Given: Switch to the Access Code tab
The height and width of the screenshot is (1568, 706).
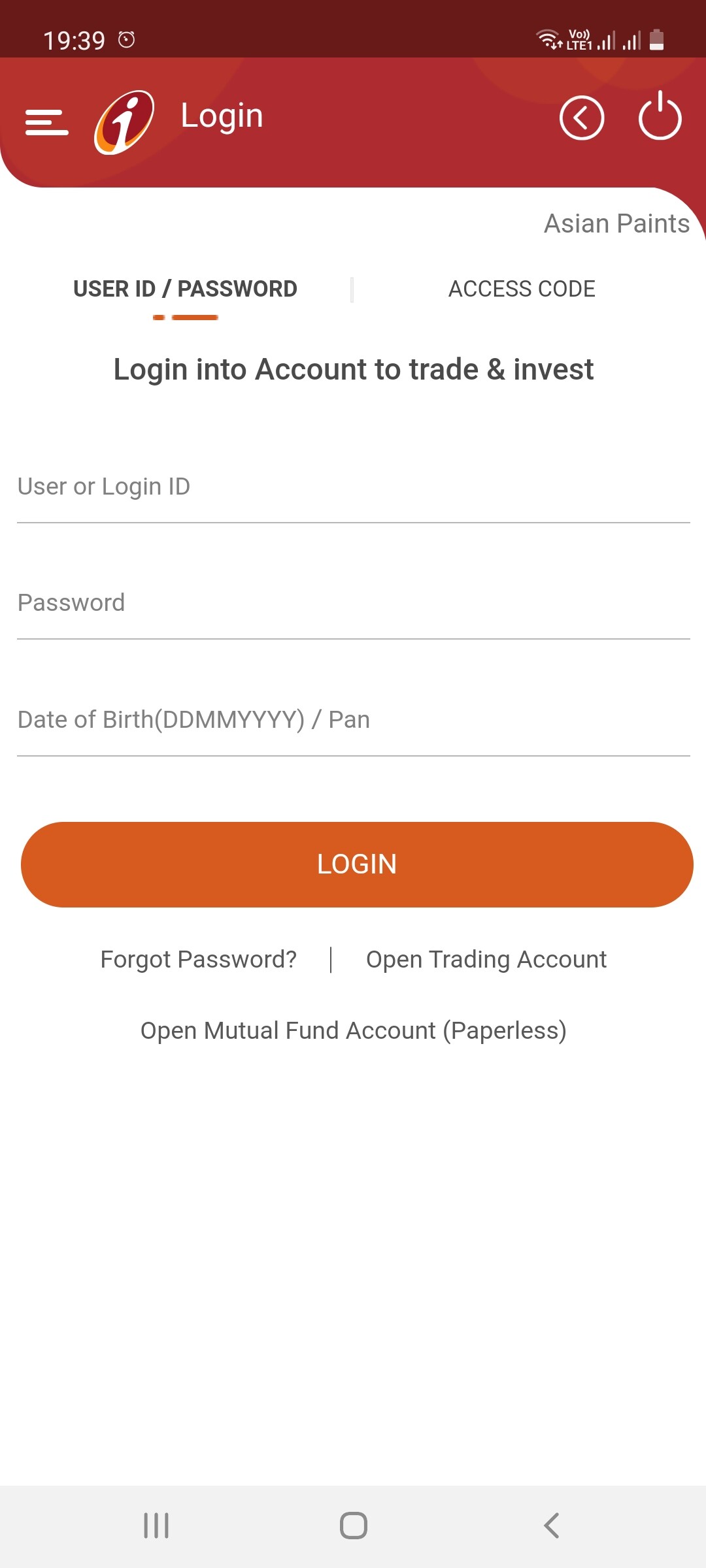Looking at the screenshot, I should pos(522,289).
